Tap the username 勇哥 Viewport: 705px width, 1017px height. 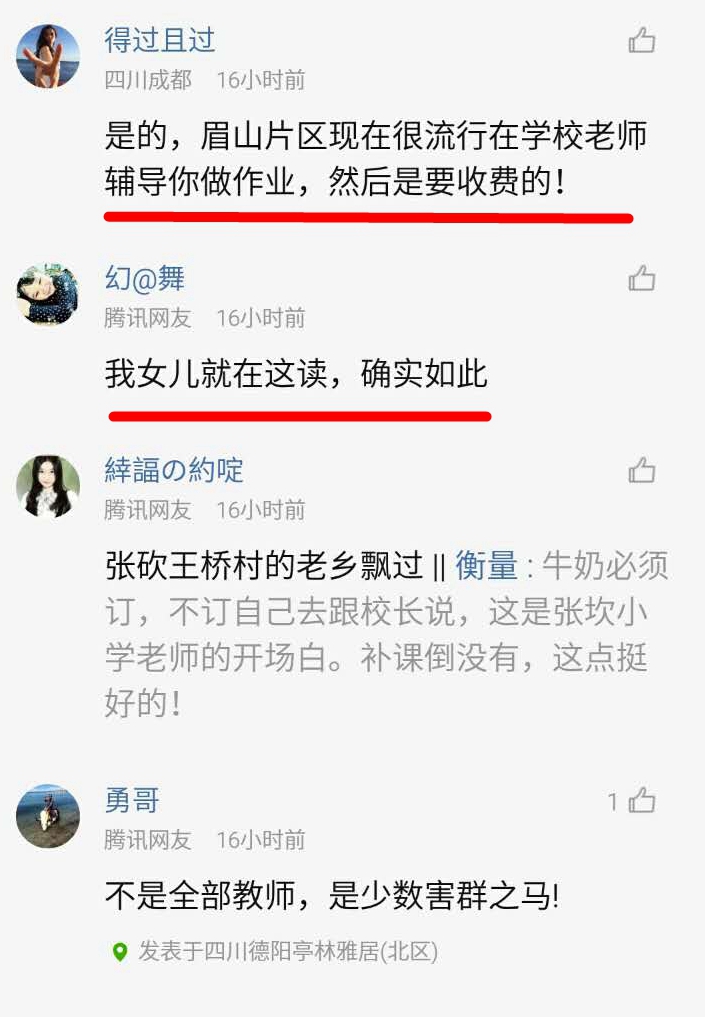(132, 800)
